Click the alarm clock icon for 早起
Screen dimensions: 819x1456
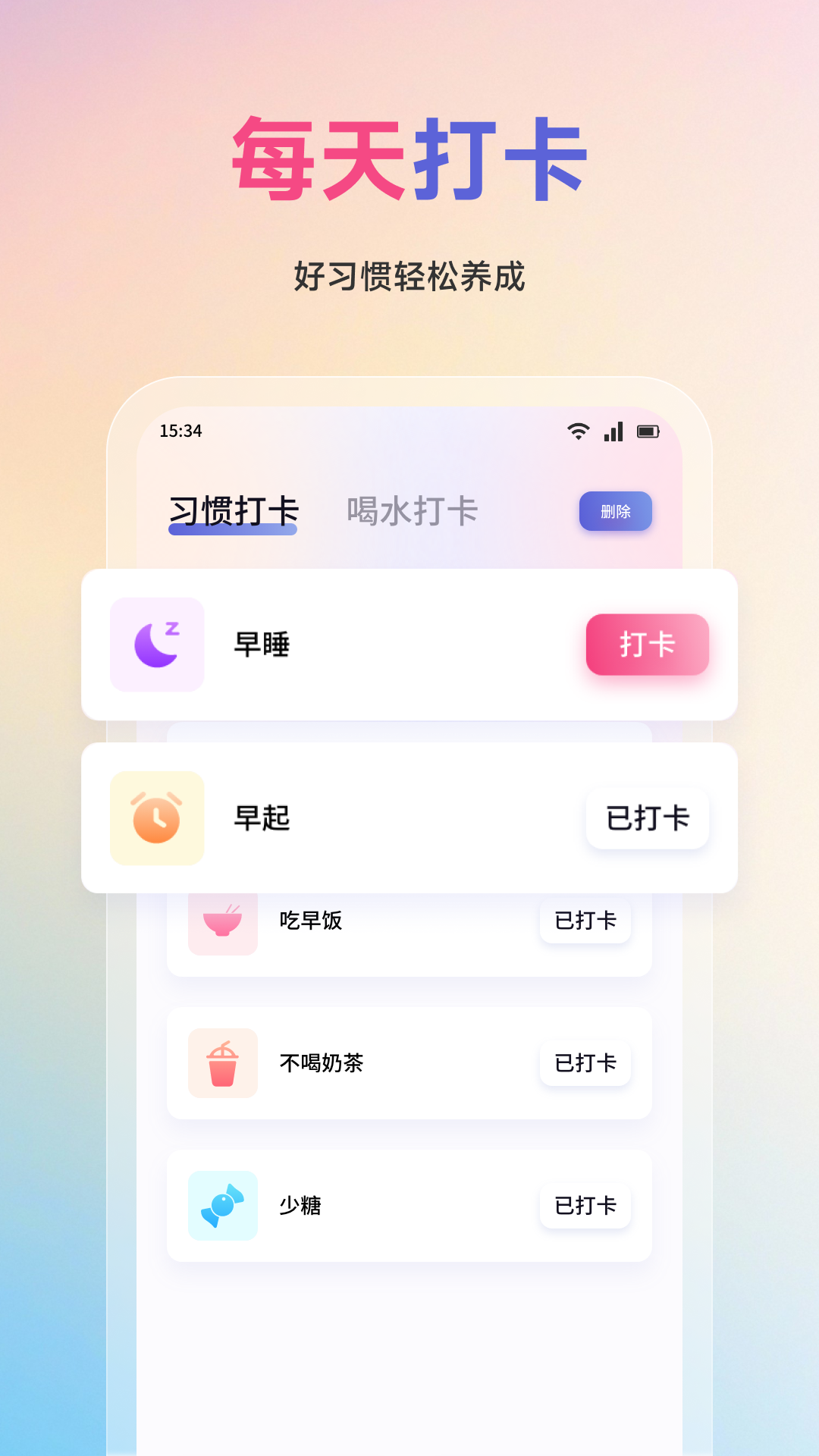coord(157,817)
